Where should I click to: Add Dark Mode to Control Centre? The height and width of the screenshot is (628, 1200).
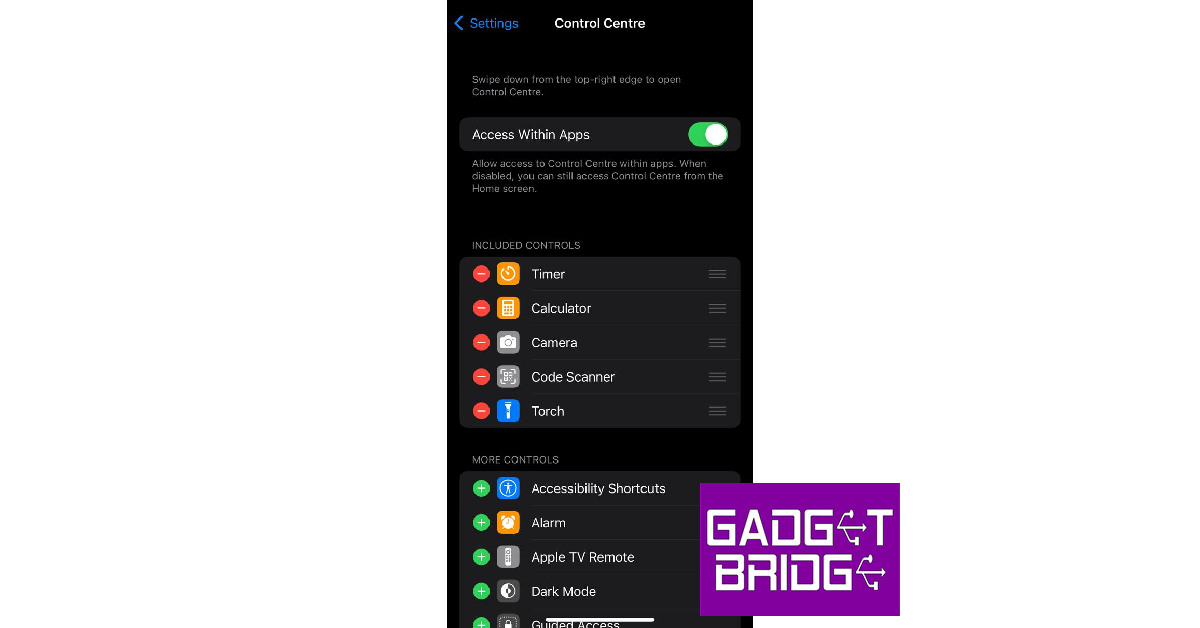tap(481, 591)
